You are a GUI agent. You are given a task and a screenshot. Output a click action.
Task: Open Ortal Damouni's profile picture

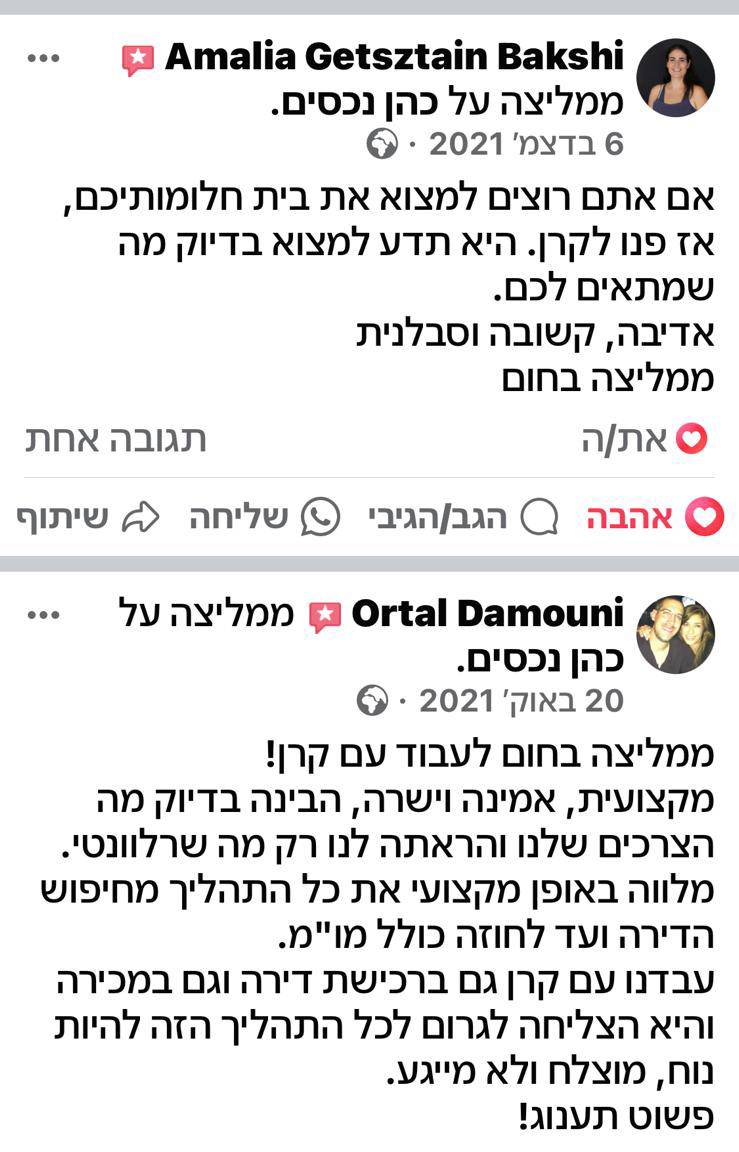[x=675, y=635]
